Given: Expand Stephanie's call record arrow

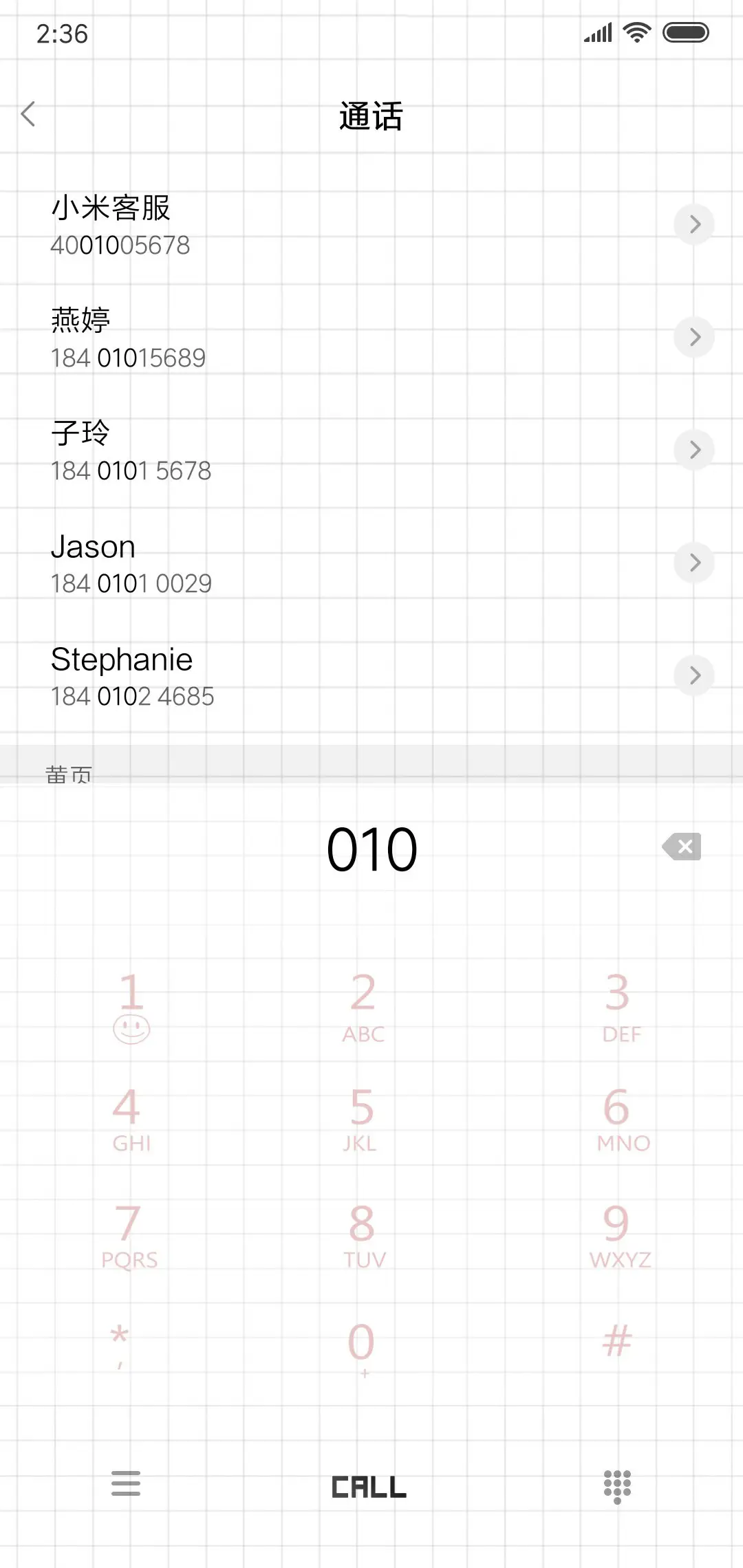Looking at the screenshot, I should click(x=695, y=675).
